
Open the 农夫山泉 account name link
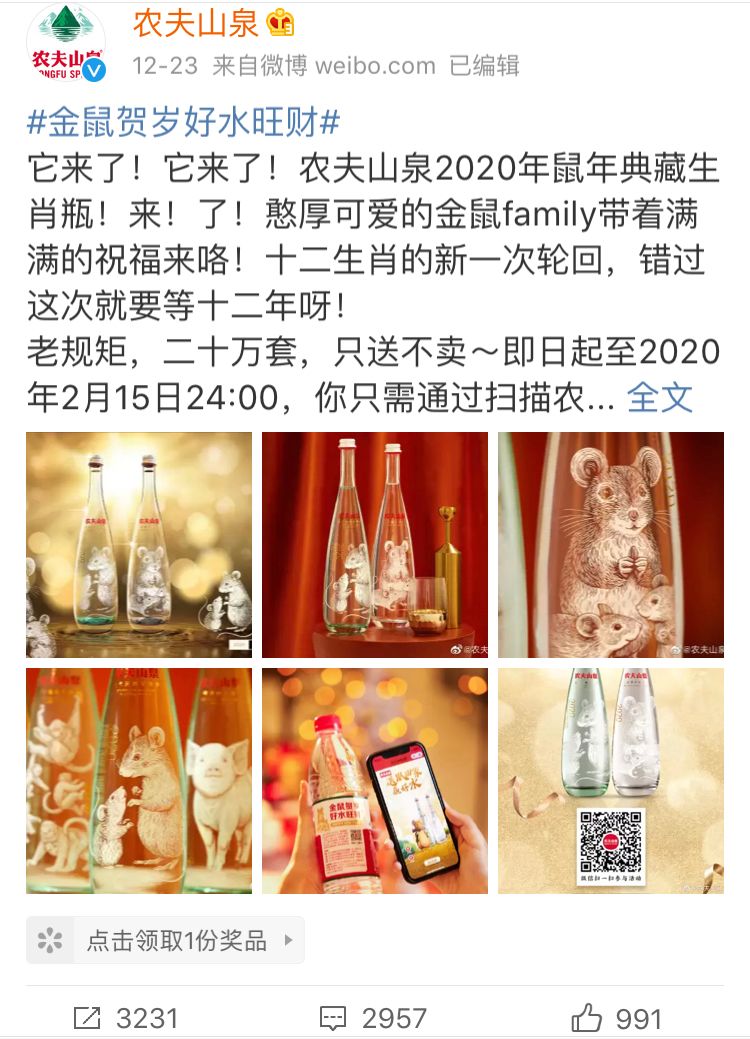click(195, 22)
